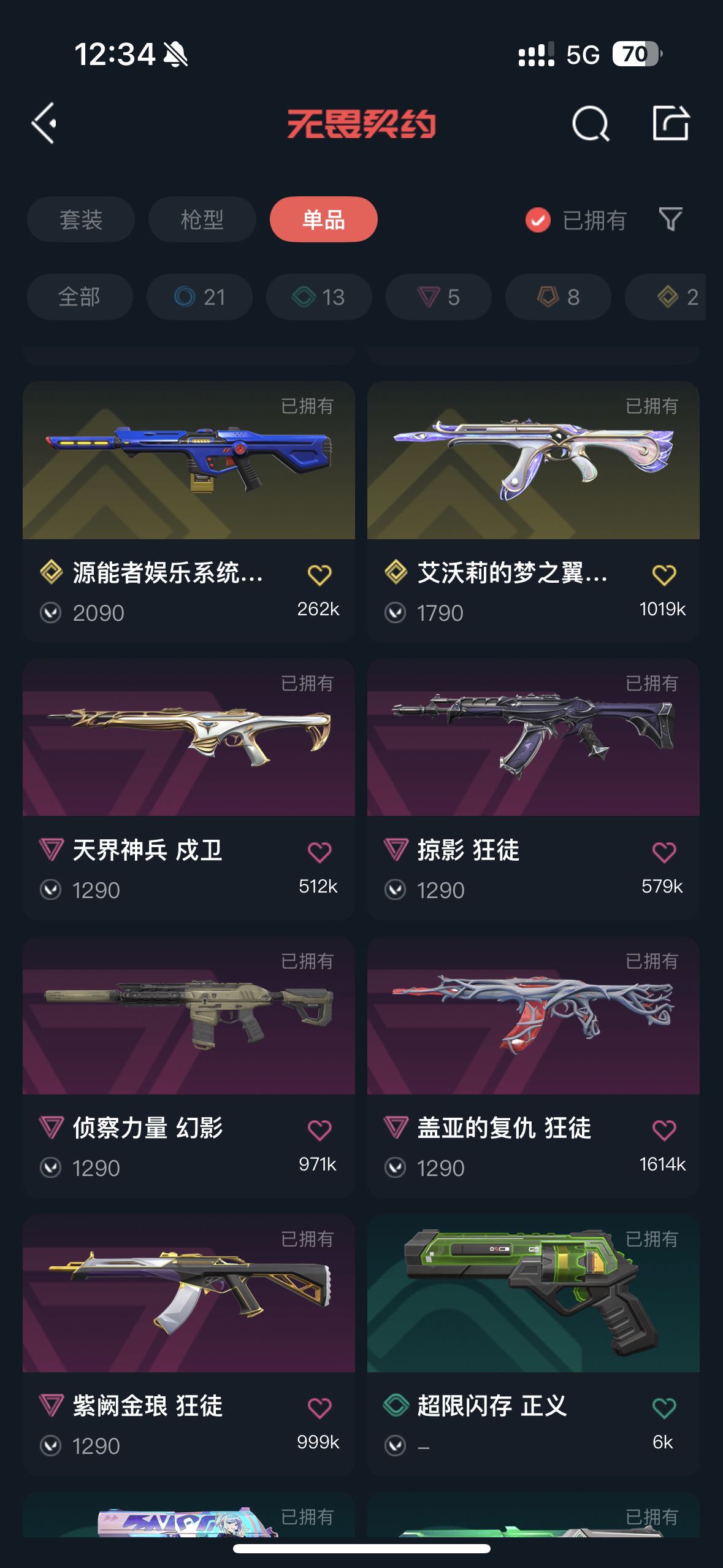
Task: Share this page via share icon
Action: point(671,123)
